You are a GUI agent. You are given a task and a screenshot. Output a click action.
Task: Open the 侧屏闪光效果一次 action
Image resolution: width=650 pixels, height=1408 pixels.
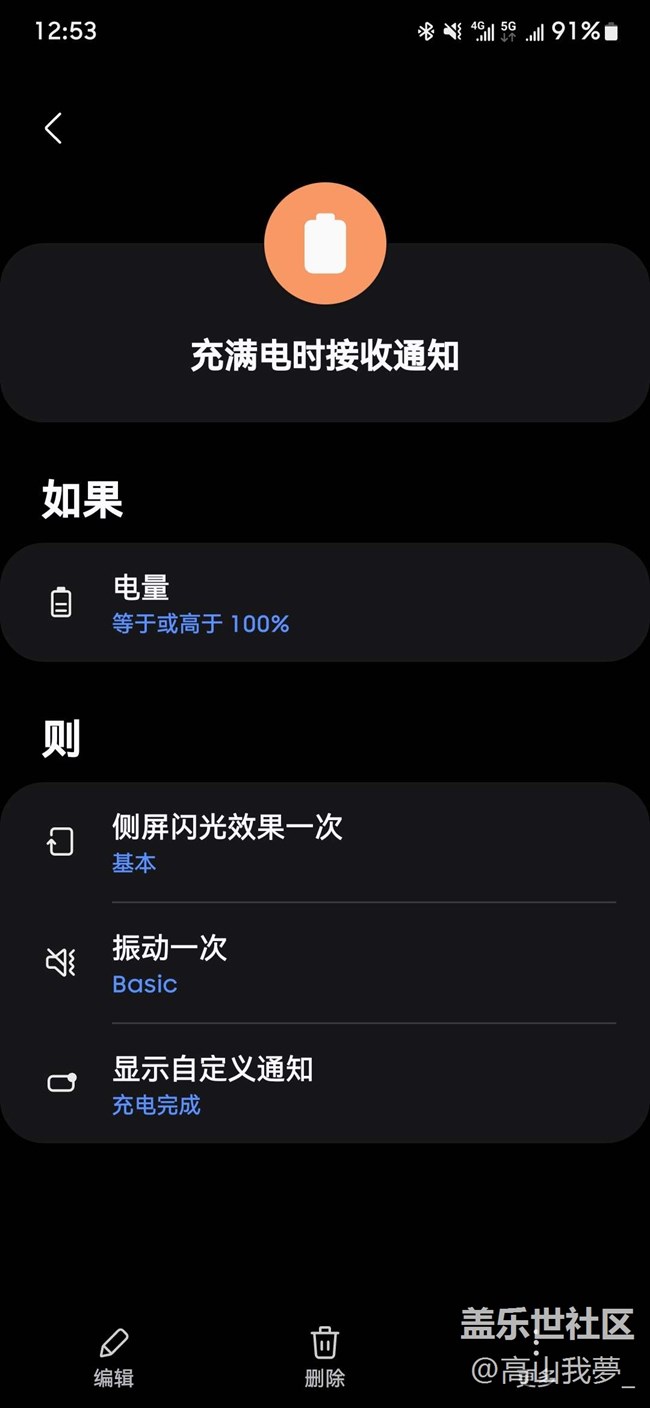point(324,843)
